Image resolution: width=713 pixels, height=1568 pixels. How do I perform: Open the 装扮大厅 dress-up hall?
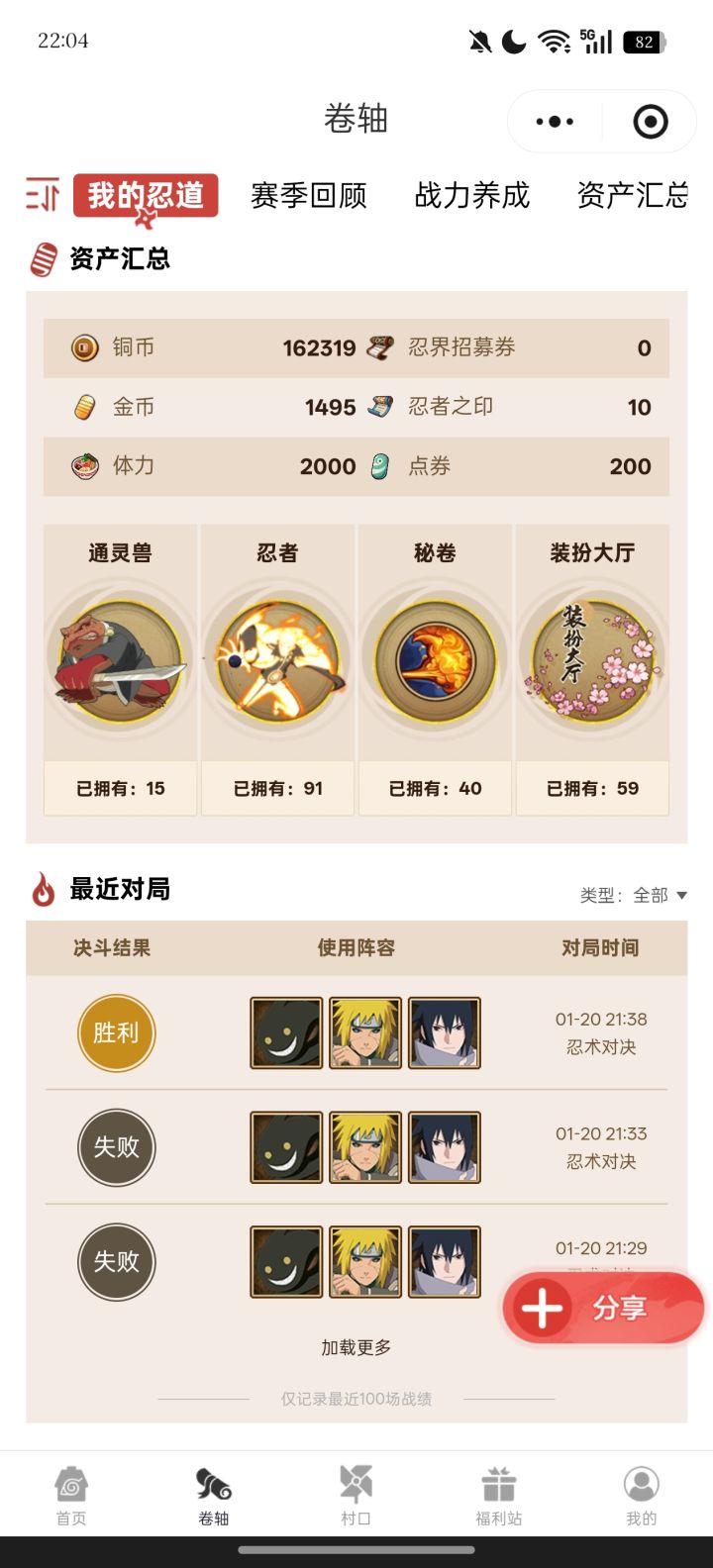tap(592, 658)
